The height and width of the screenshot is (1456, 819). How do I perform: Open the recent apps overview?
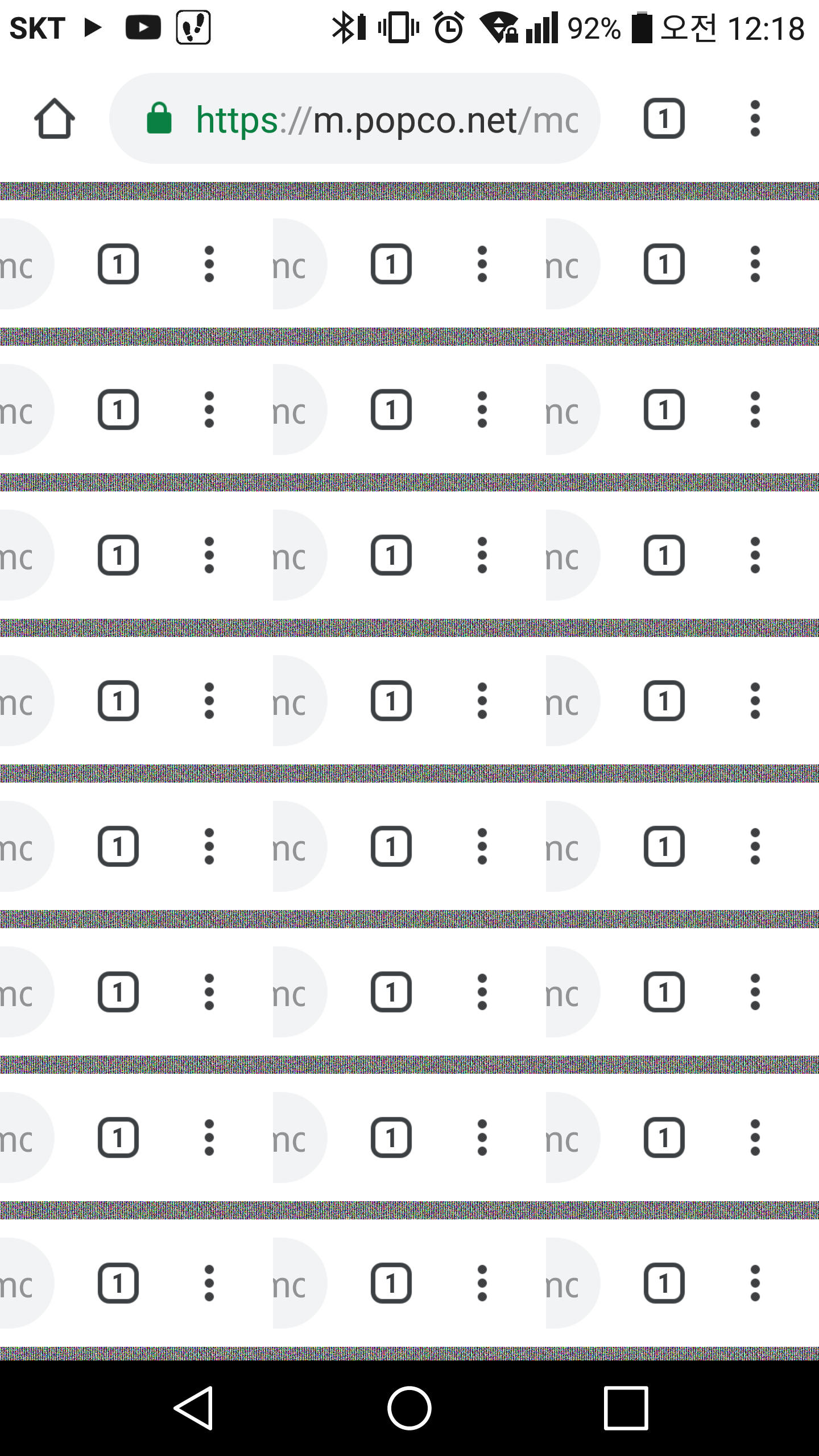pyautogui.click(x=626, y=1408)
